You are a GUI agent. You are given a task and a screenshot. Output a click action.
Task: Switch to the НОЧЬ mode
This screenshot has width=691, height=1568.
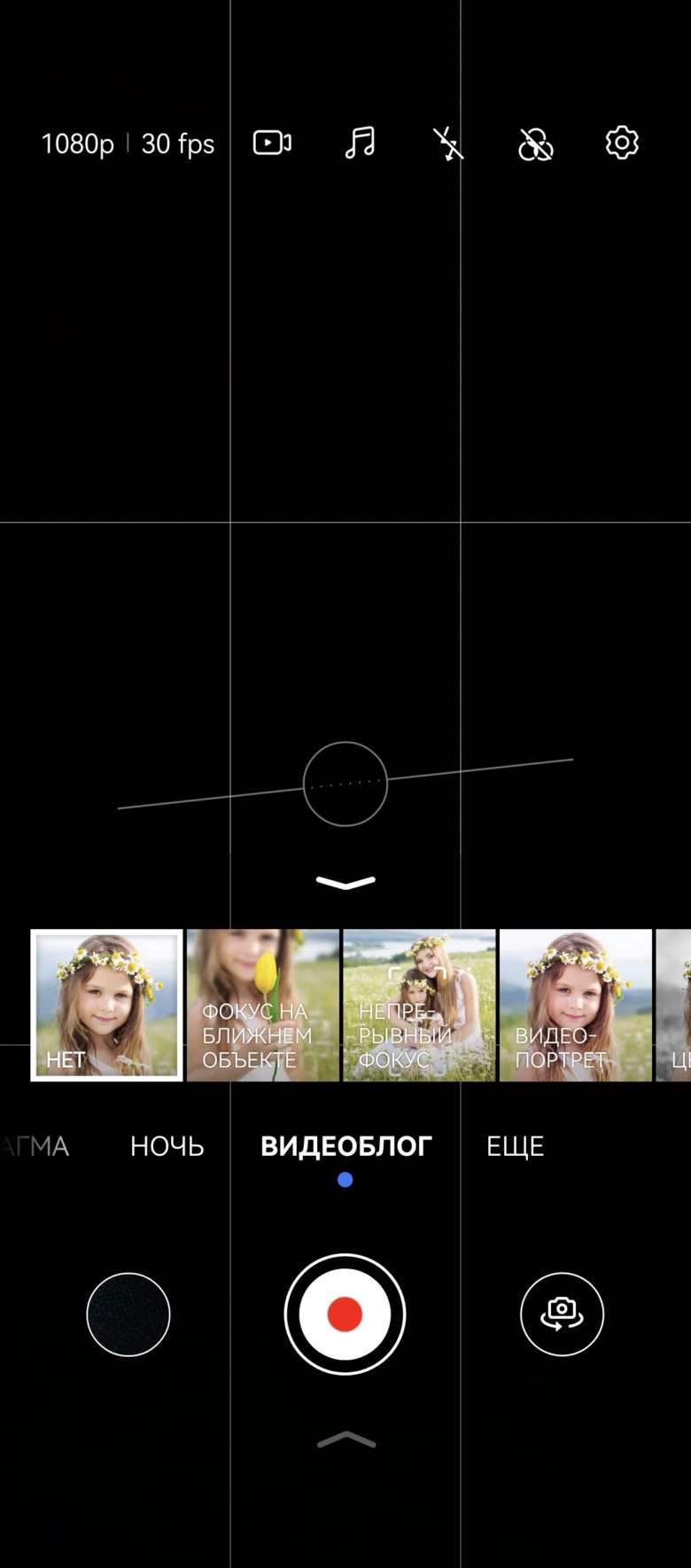pos(167,1146)
